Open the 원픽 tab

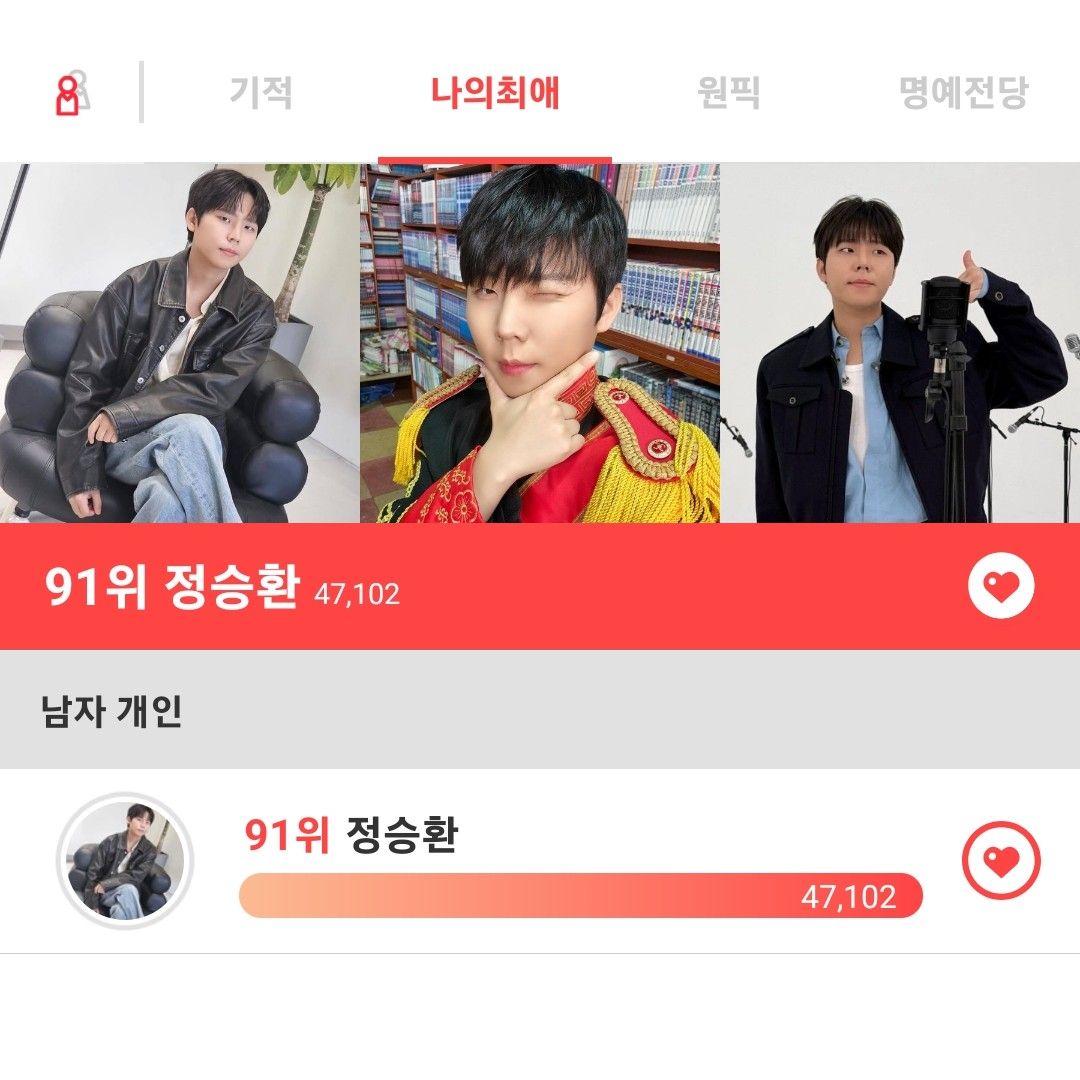(x=728, y=93)
